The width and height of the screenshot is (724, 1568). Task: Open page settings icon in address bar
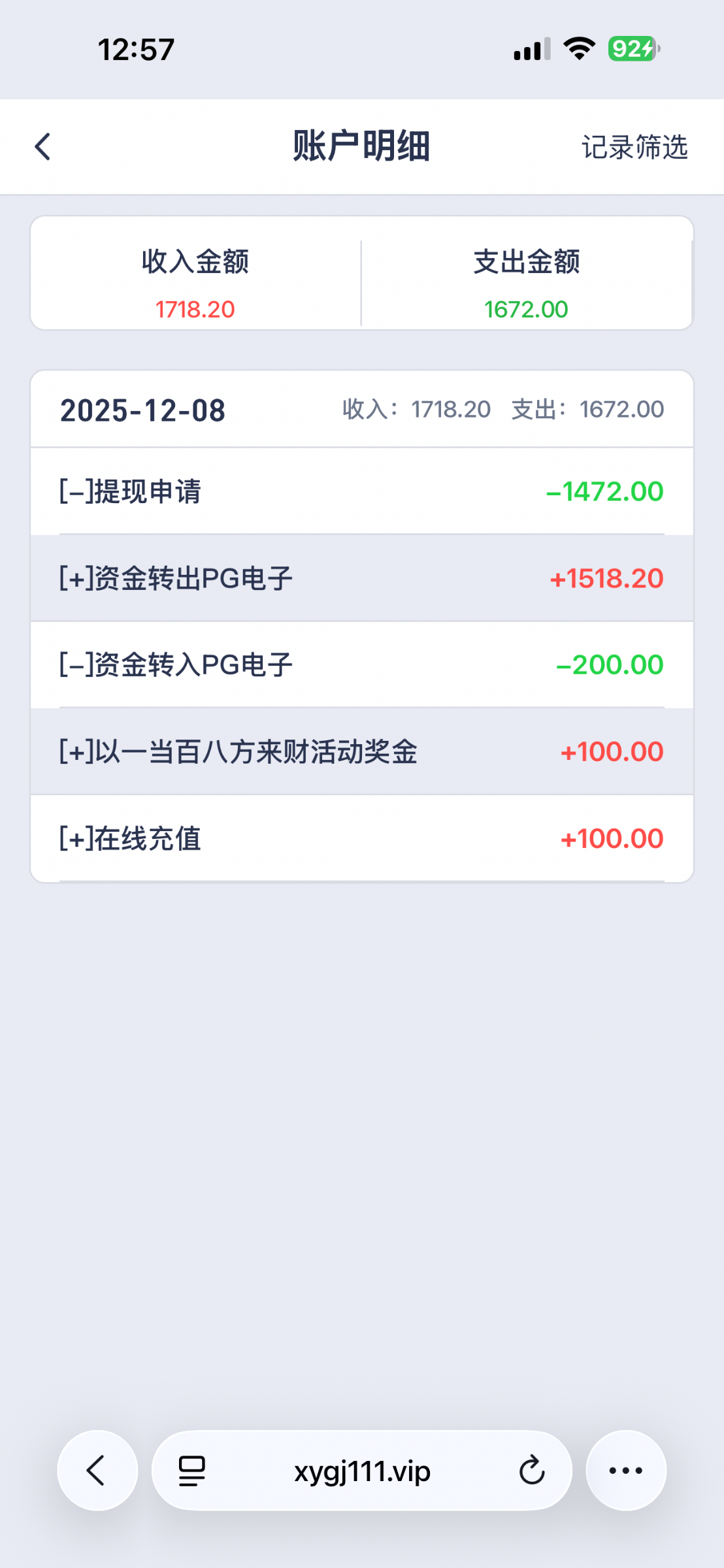(x=192, y=1471)
